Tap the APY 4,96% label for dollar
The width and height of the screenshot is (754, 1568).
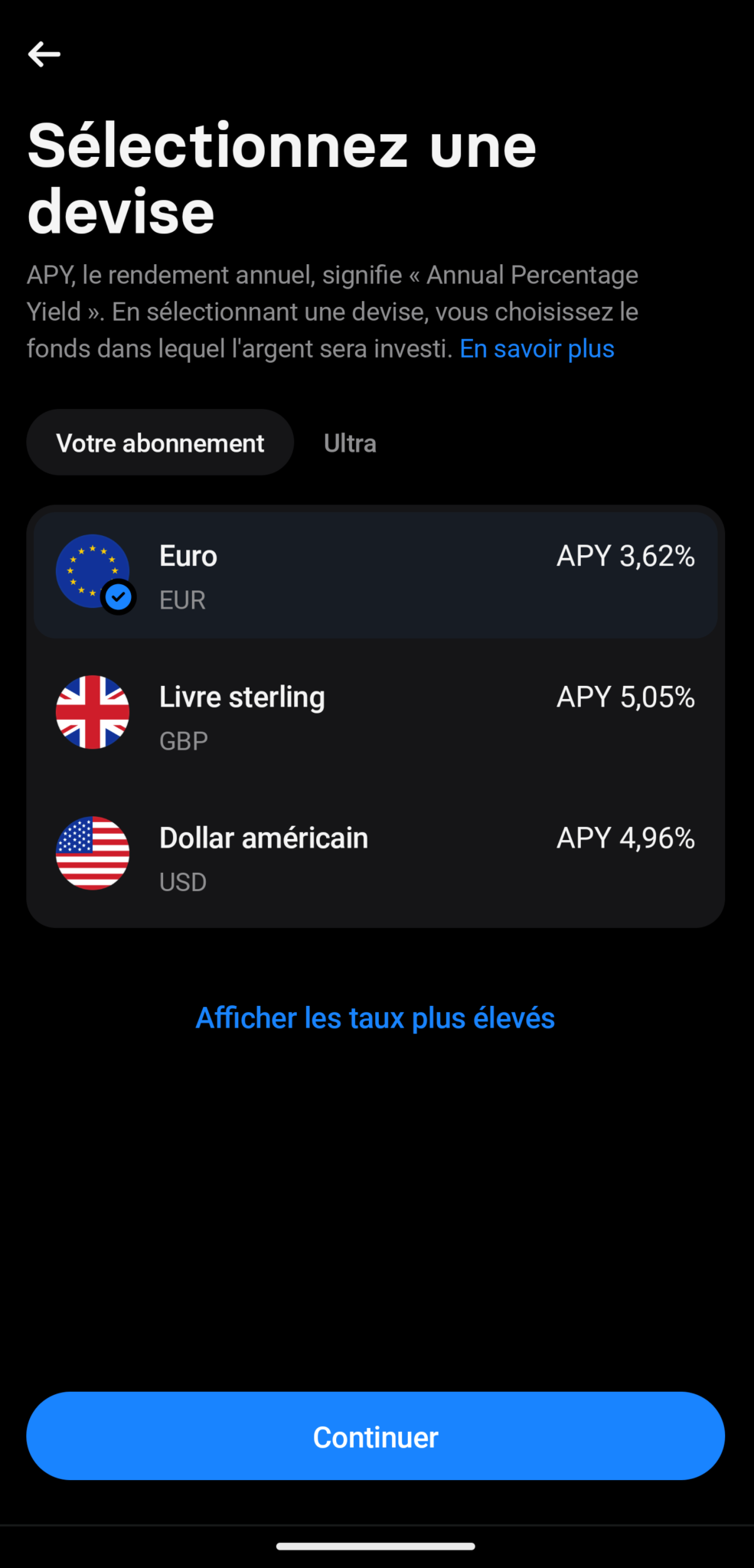tap(625, 838)
